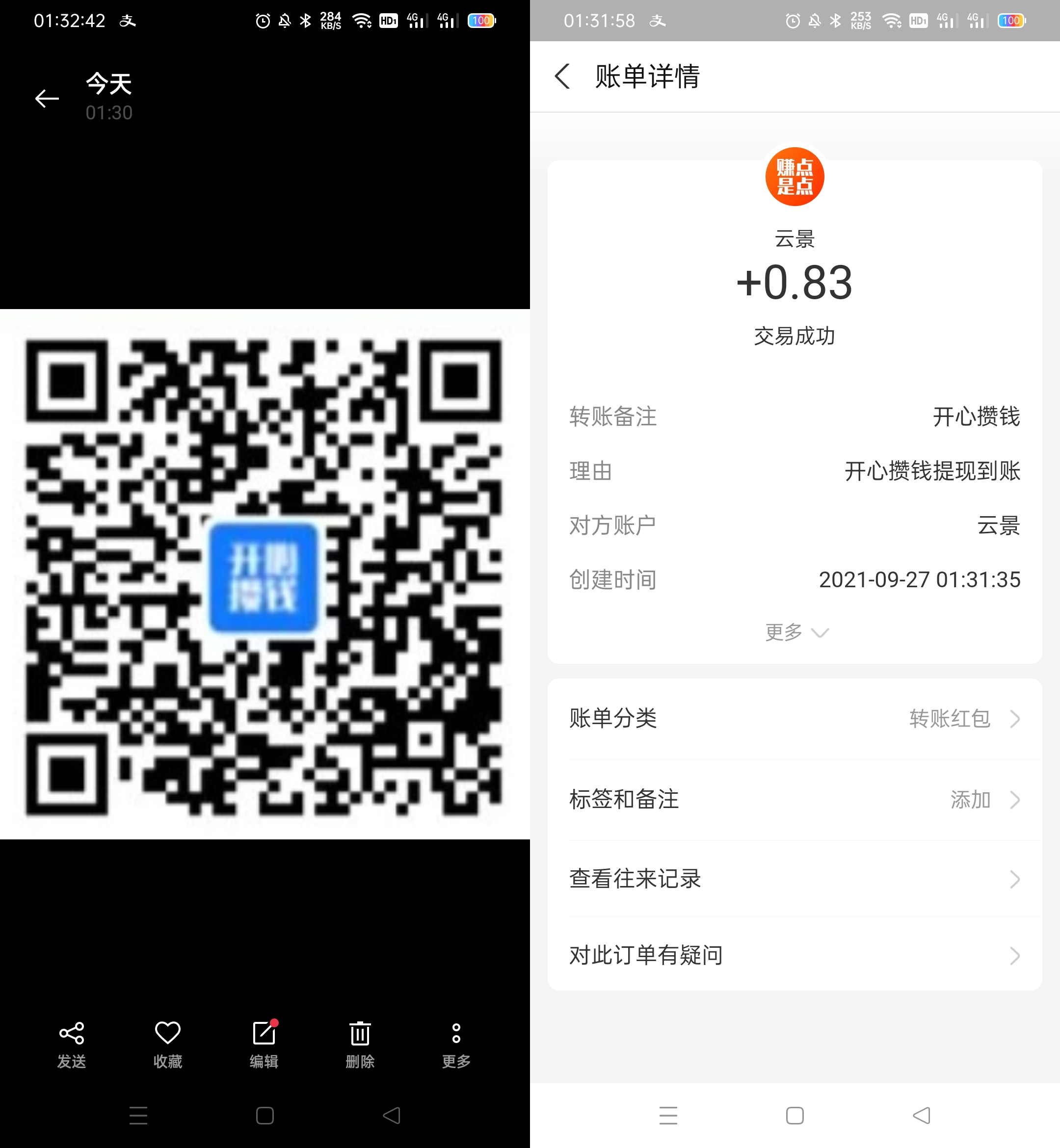The image size is (1060, 1148).
Task: Share the QR image via 发送
Action: [x=72, y=1044]
